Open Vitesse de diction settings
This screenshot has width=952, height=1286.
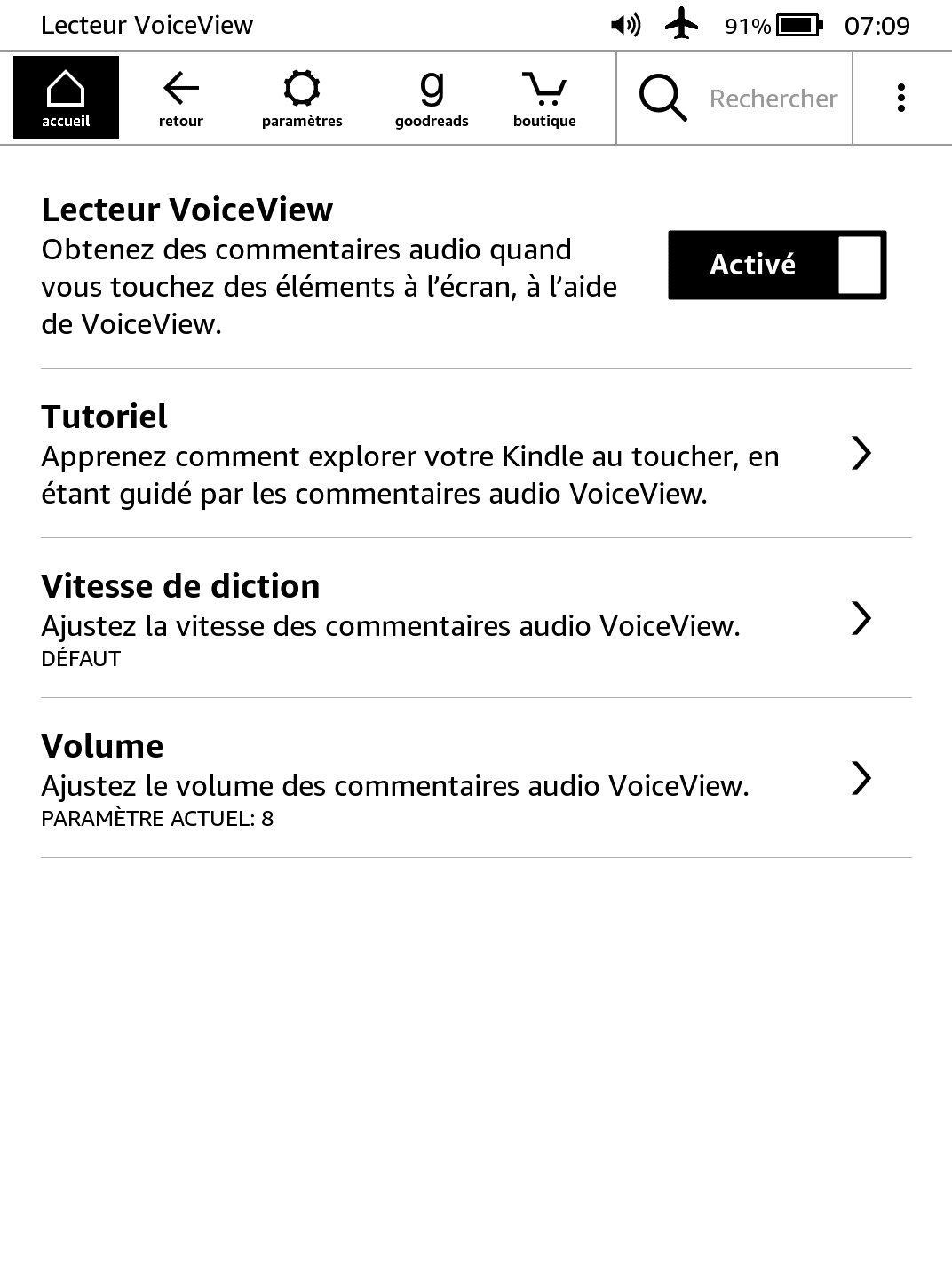tap(476, 619)
